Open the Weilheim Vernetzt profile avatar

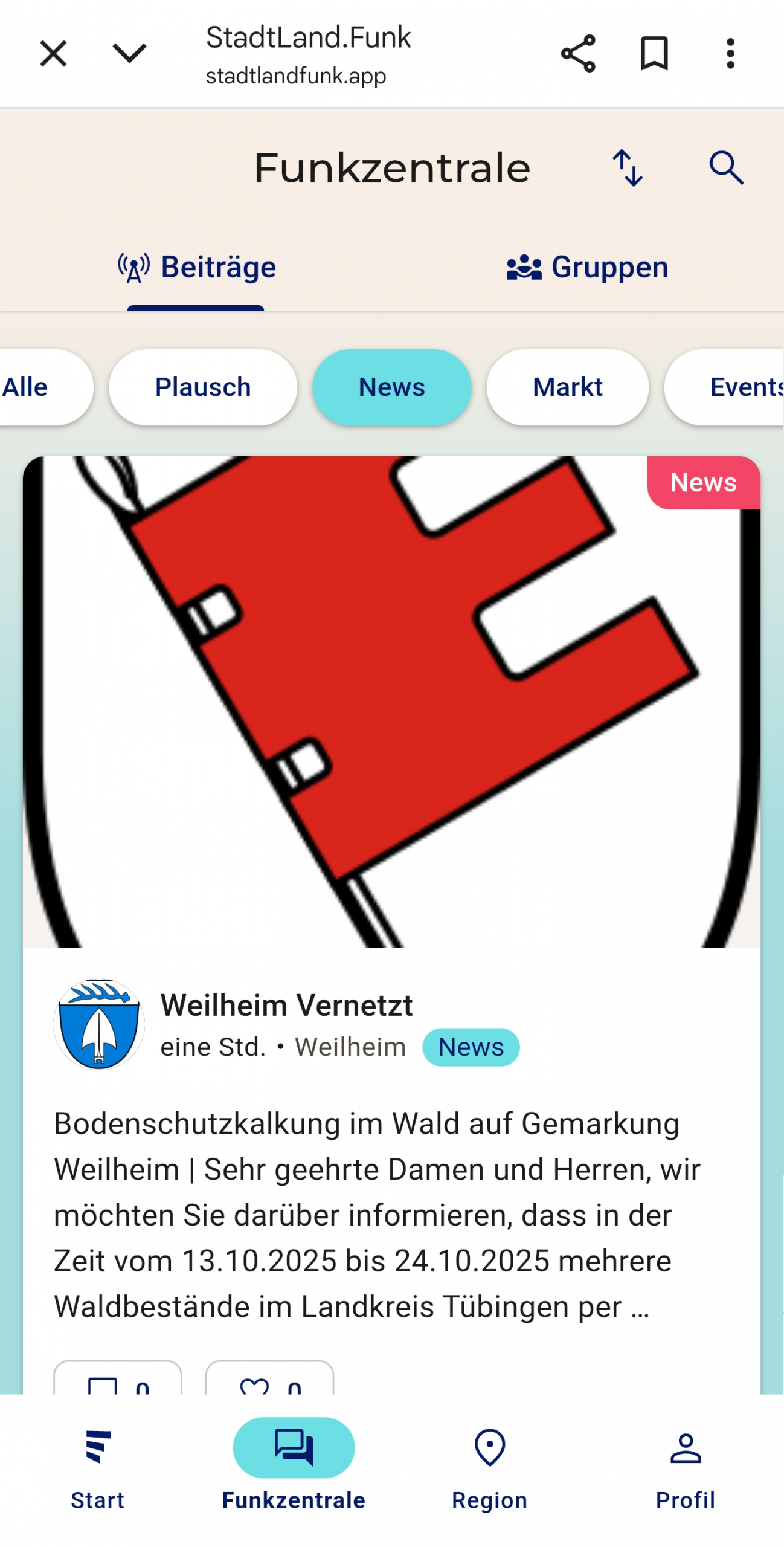99,1024
